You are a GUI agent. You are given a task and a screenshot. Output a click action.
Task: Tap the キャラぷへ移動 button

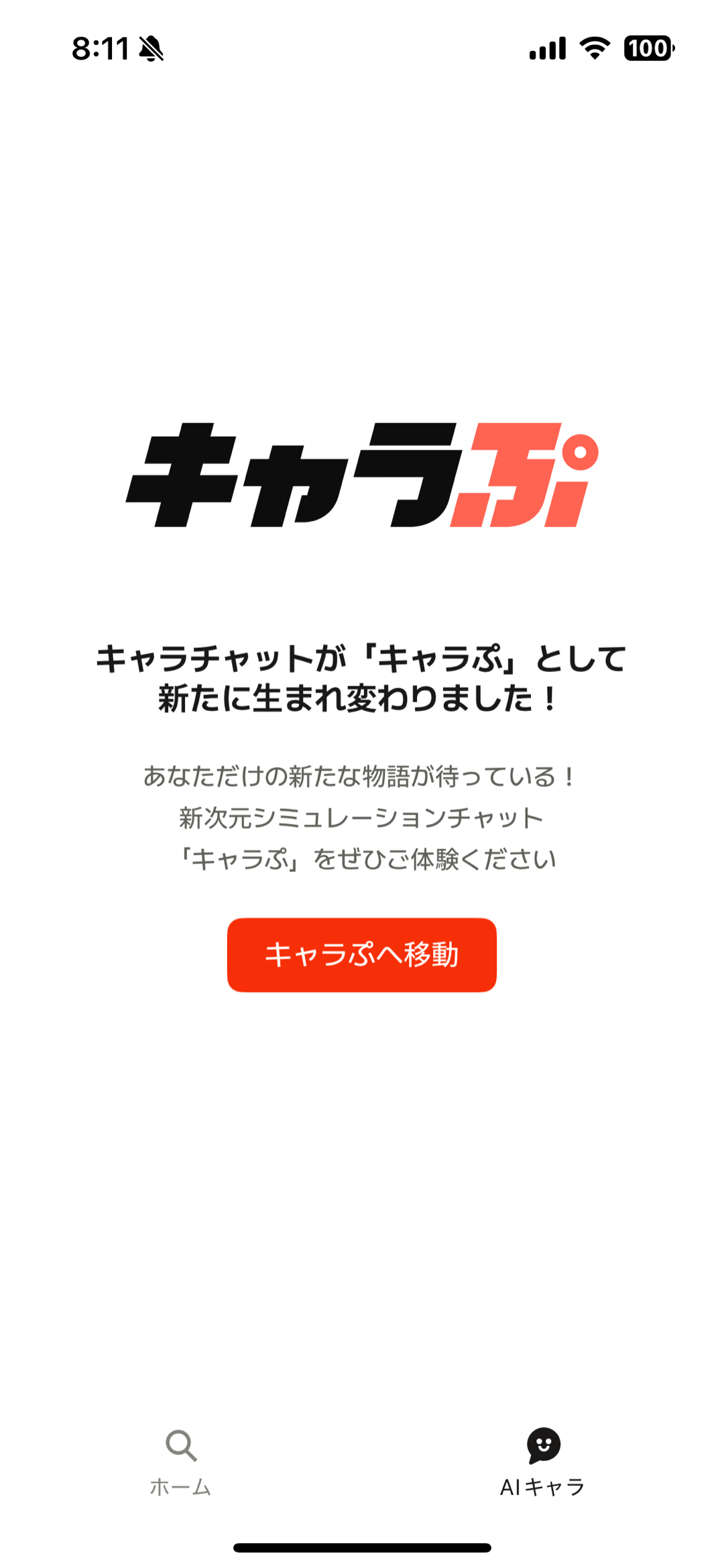tap(361, 954)
